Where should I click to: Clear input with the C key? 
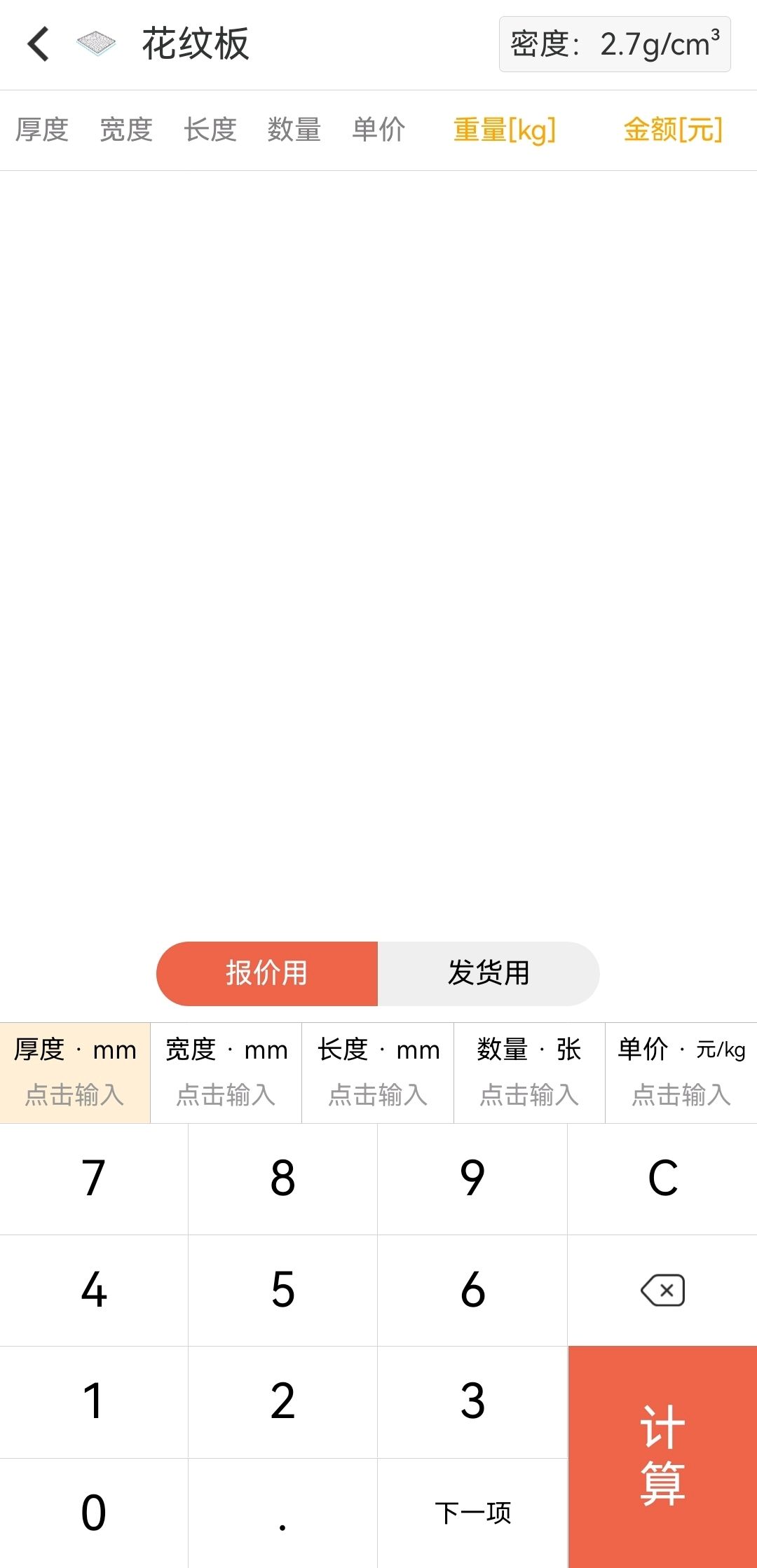pos(662,1178)
